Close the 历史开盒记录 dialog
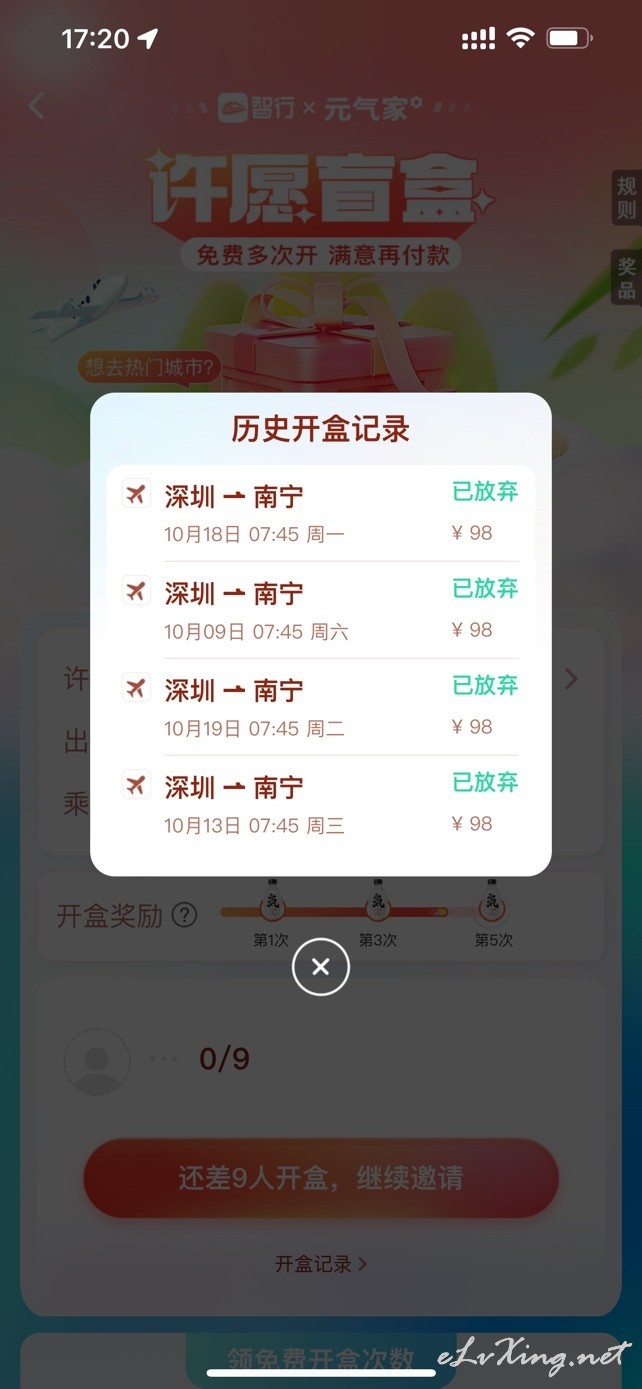 [x=320, y=966]
